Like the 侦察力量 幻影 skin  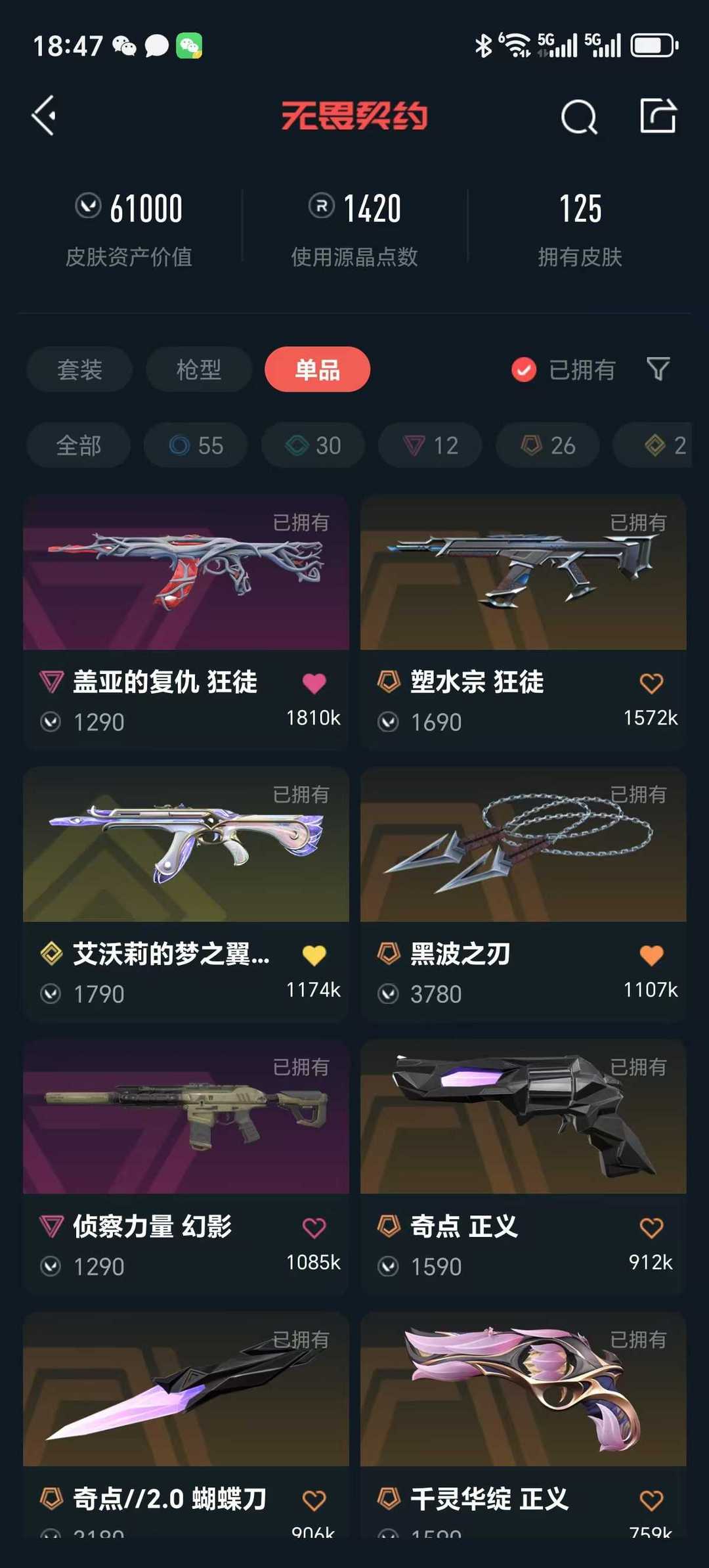pyautogui.click(x=314, y=1227)
